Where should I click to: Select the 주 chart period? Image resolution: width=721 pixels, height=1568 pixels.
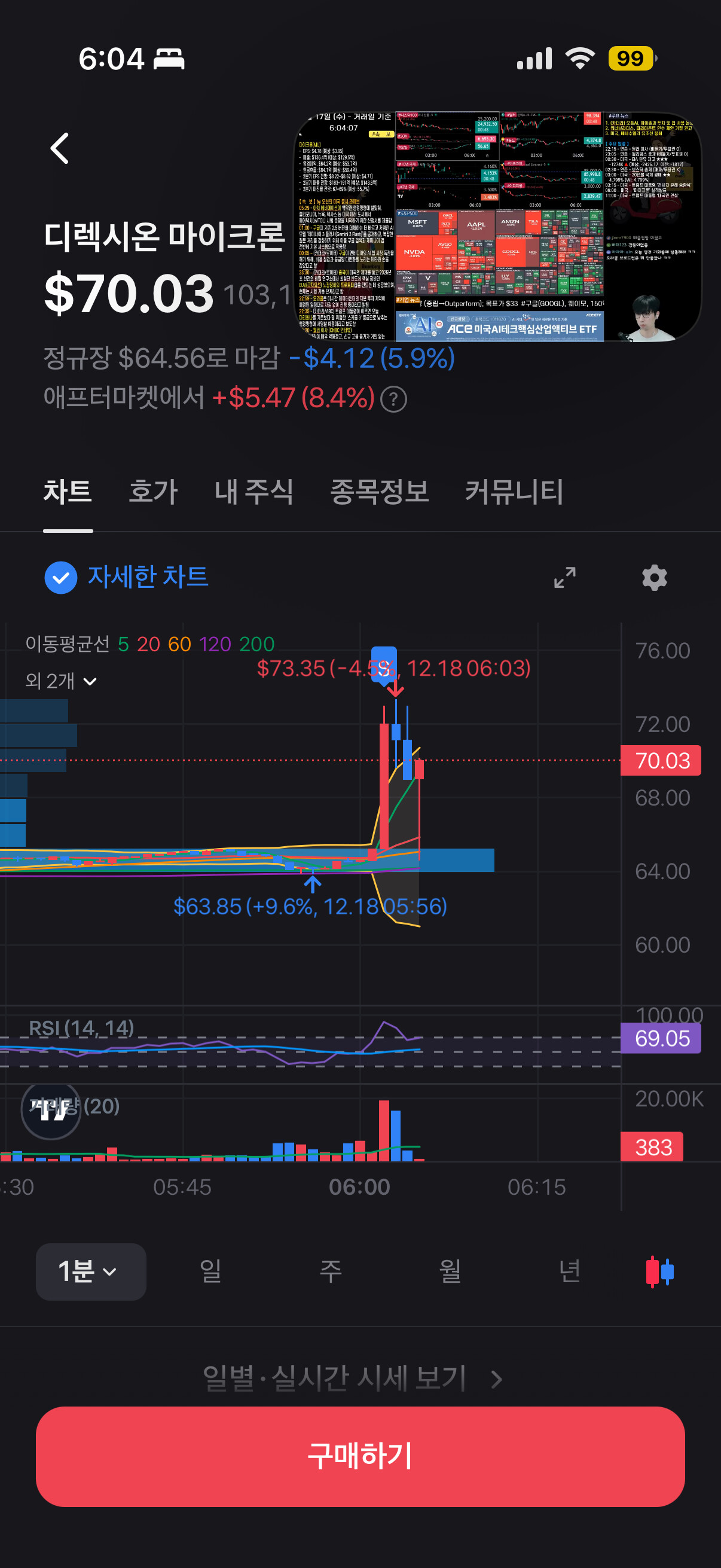(x=331, y=1271)
